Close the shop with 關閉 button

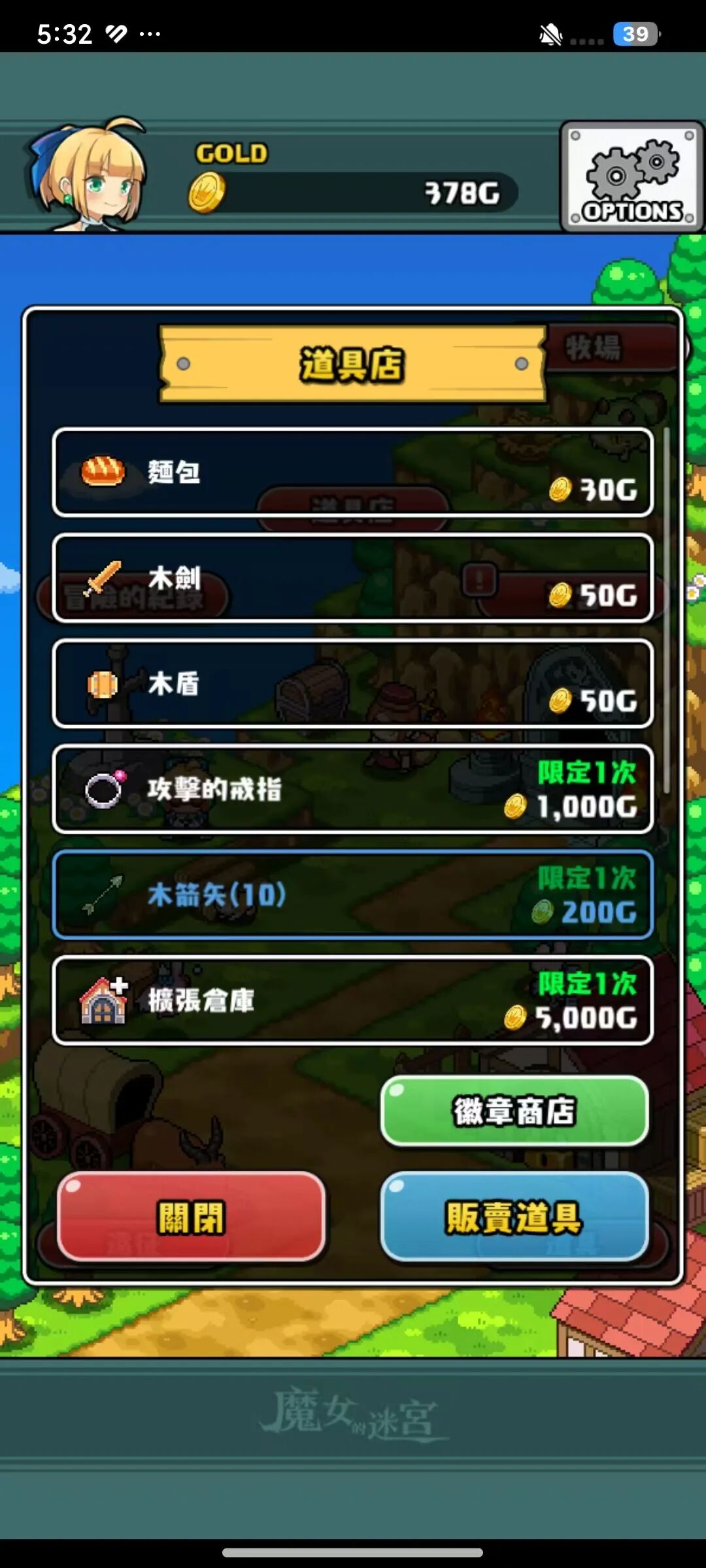point(191,1217)
